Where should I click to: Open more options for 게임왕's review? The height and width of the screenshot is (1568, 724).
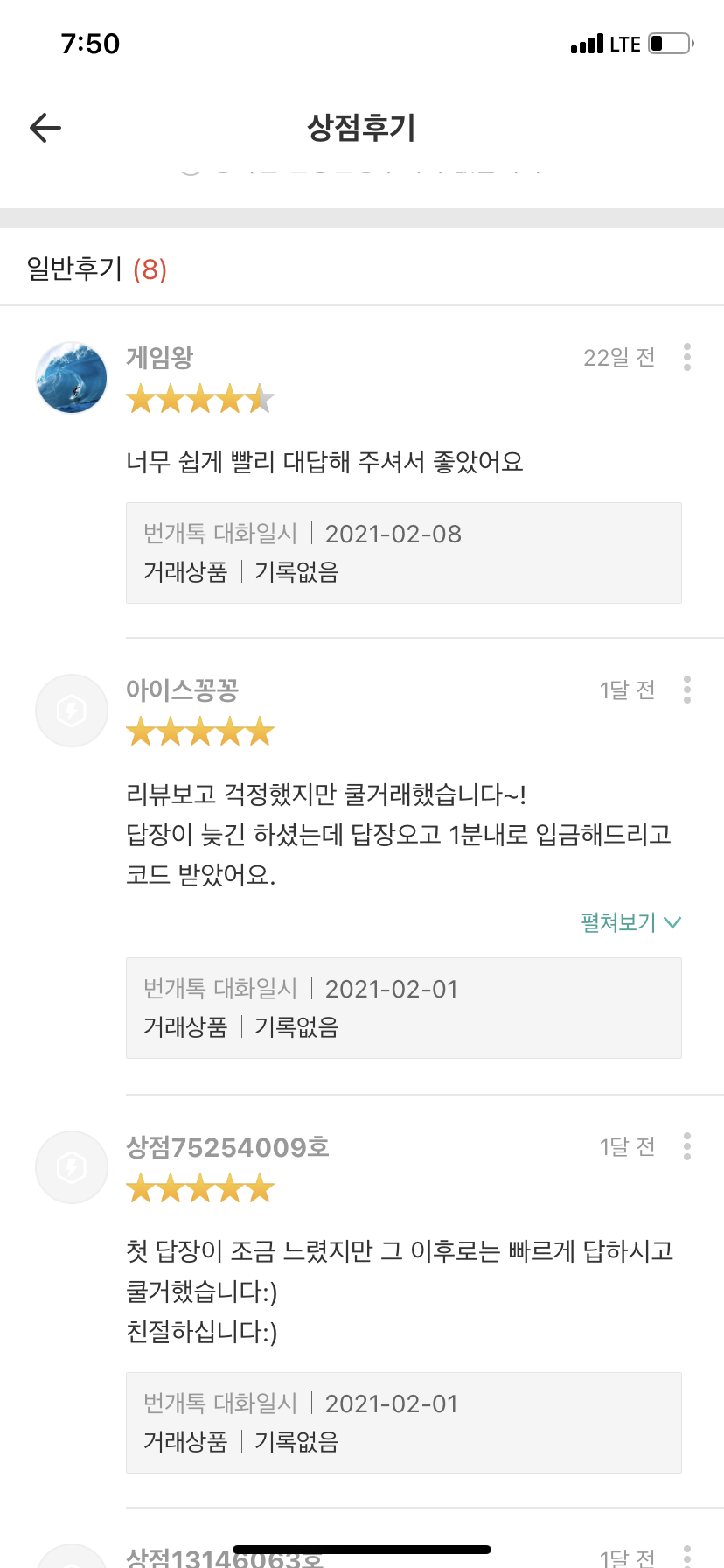[x=687, y=357]
